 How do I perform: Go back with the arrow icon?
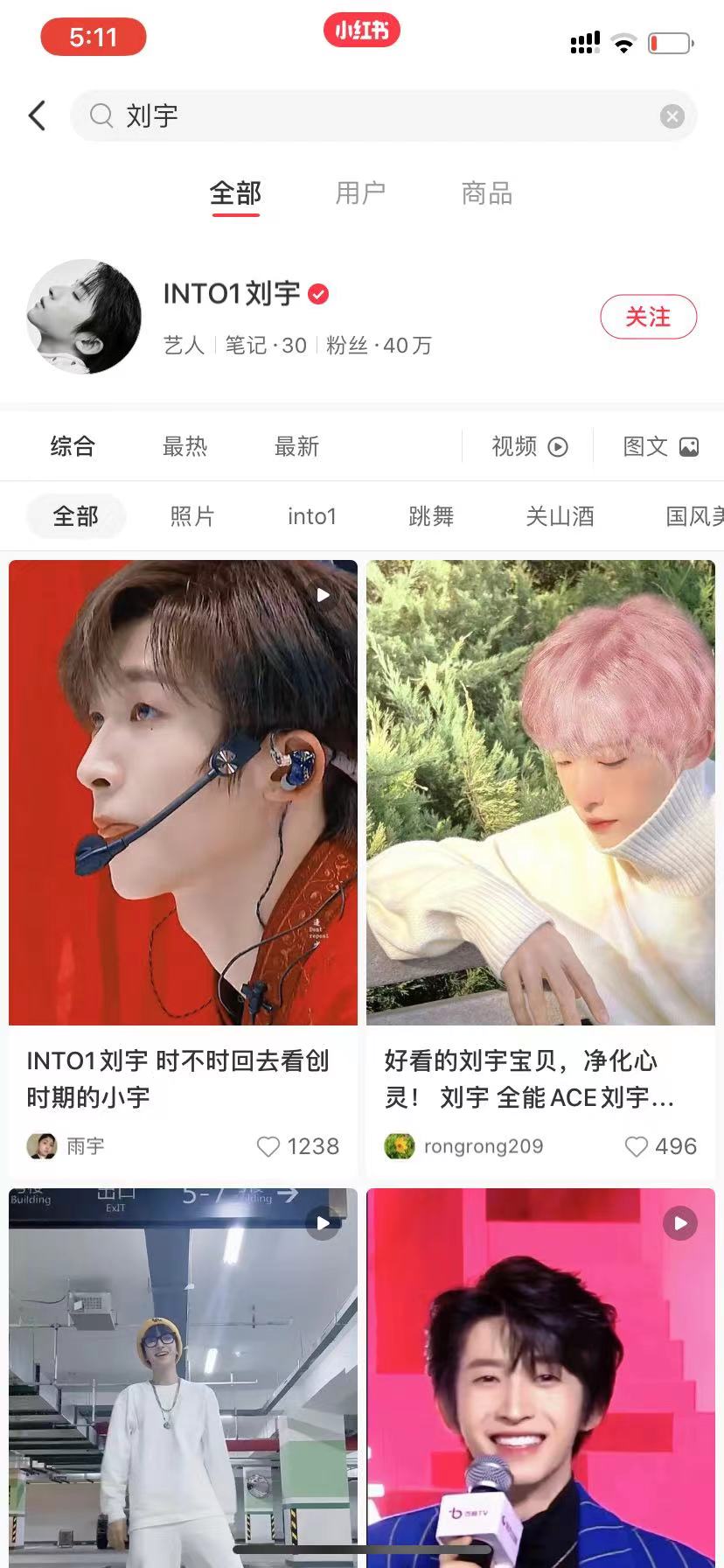(x=37, y=115)
